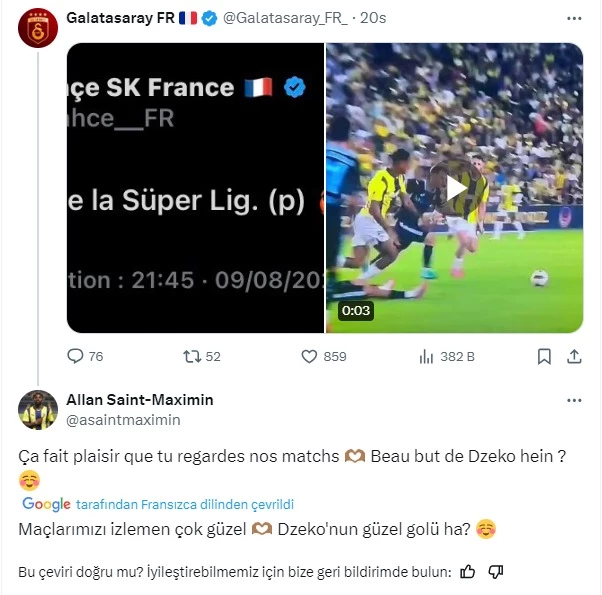
Task: Bookmark Galatasaray FR's tweet
Action: (544, 356)
